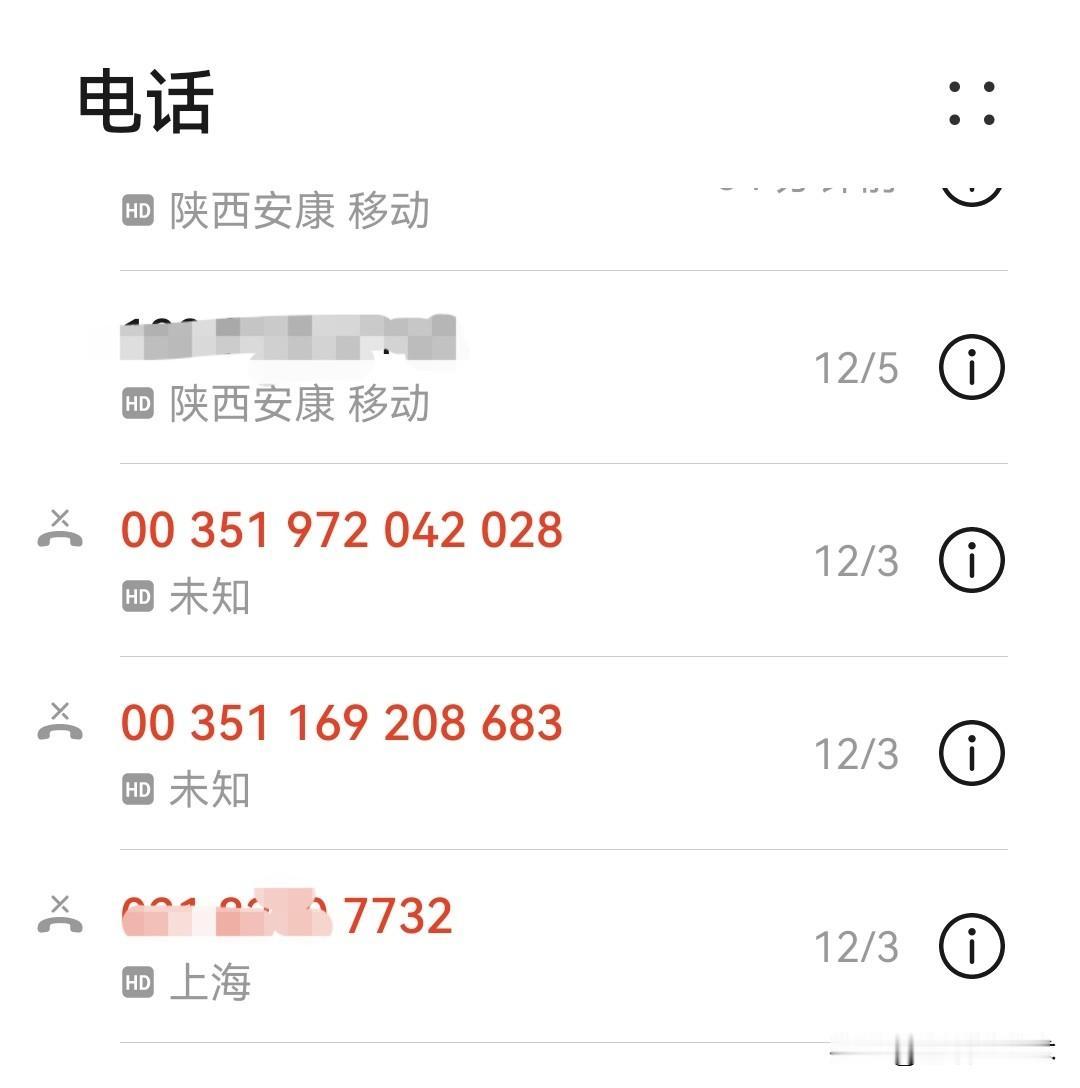Tap the info icon for the Shanghai call entry

coord(971,945)
